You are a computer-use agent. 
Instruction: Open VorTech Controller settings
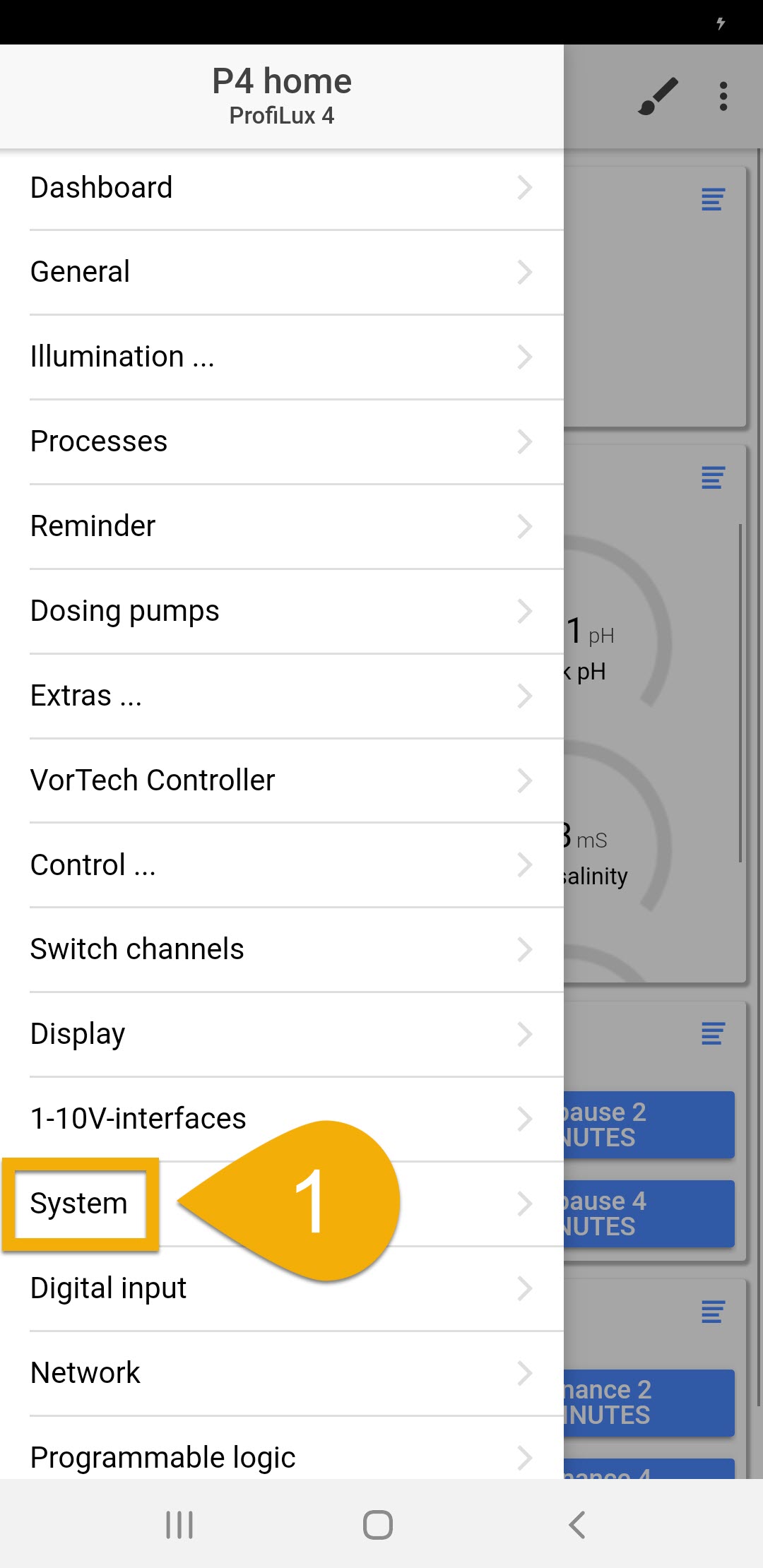282,781
